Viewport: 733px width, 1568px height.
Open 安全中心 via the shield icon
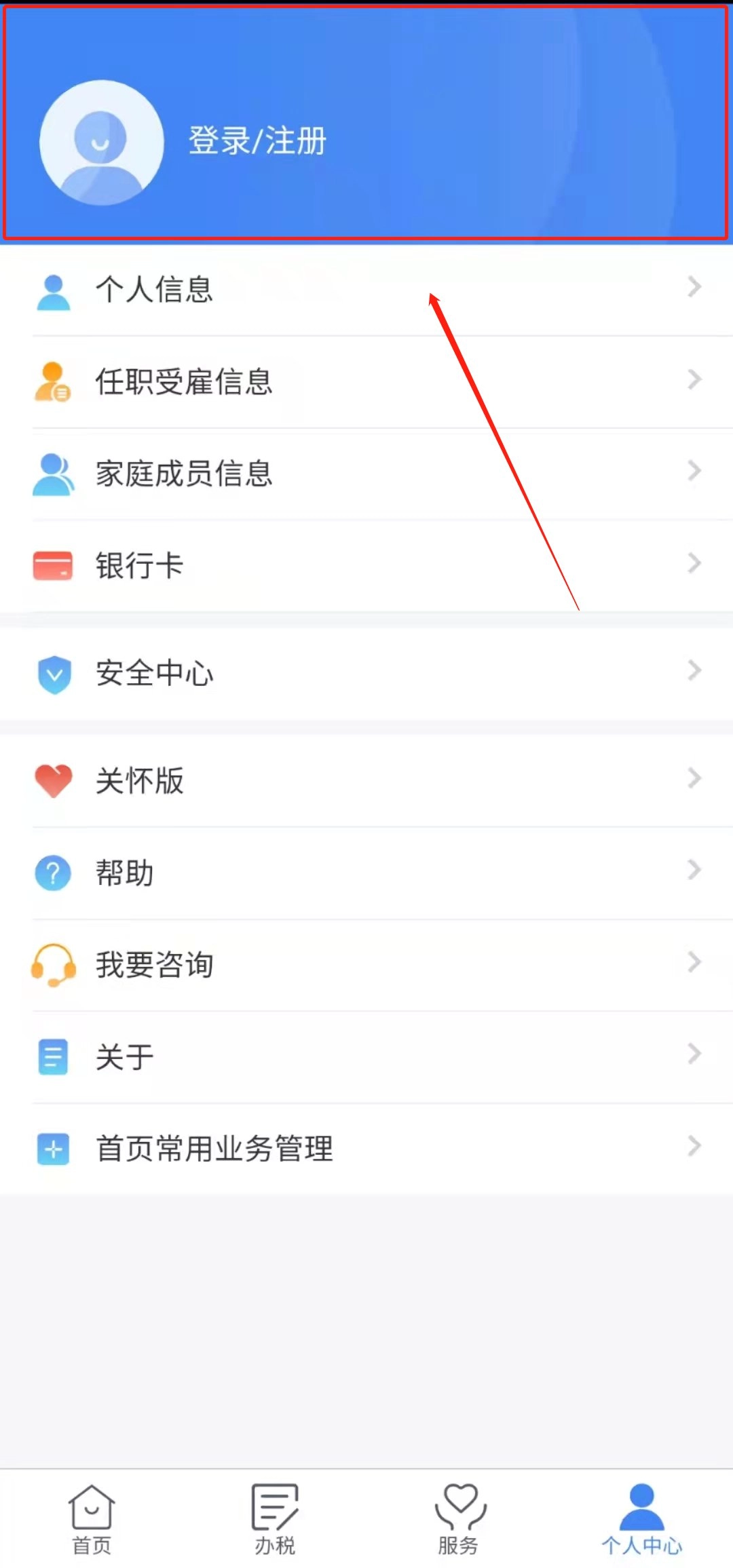tap(53, 673)
